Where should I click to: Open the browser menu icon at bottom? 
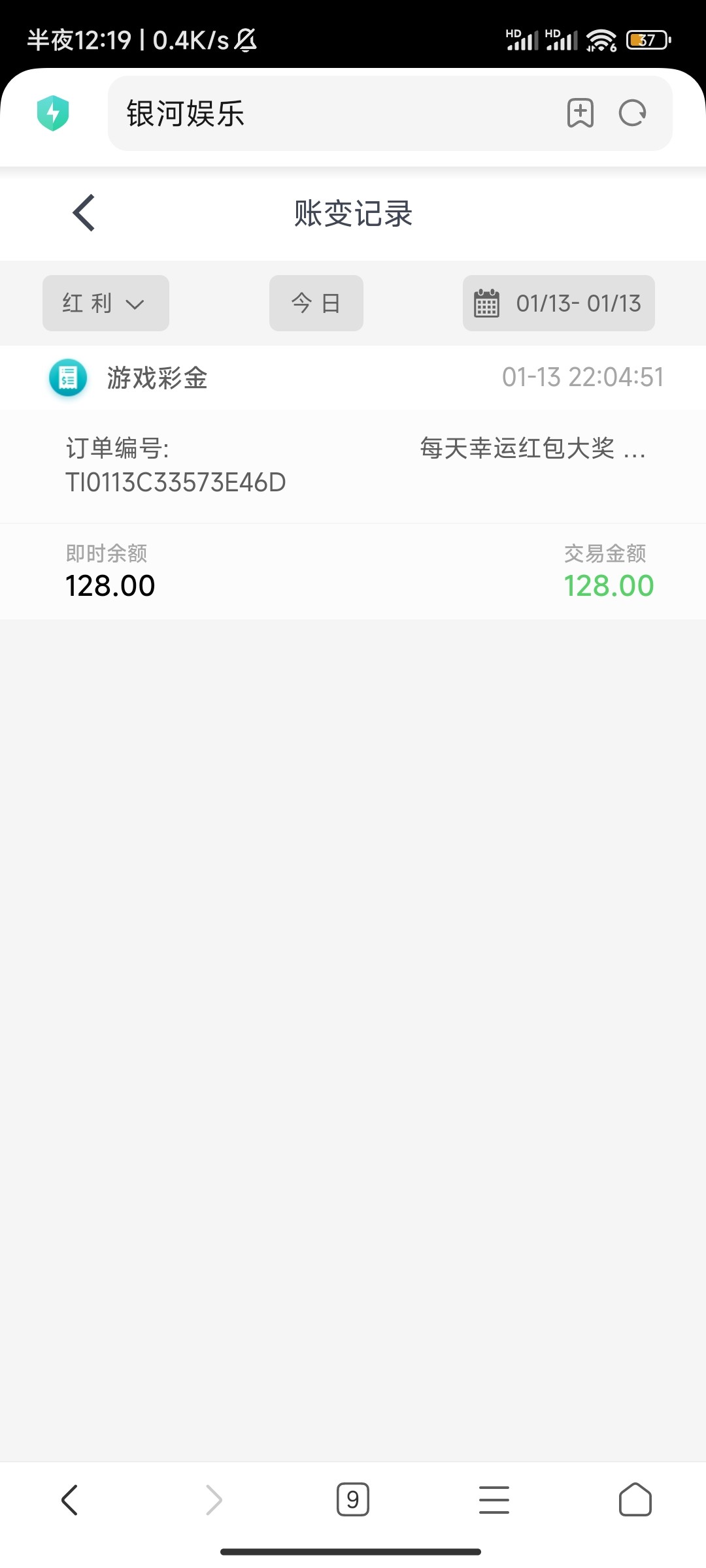pos(494,1500)
